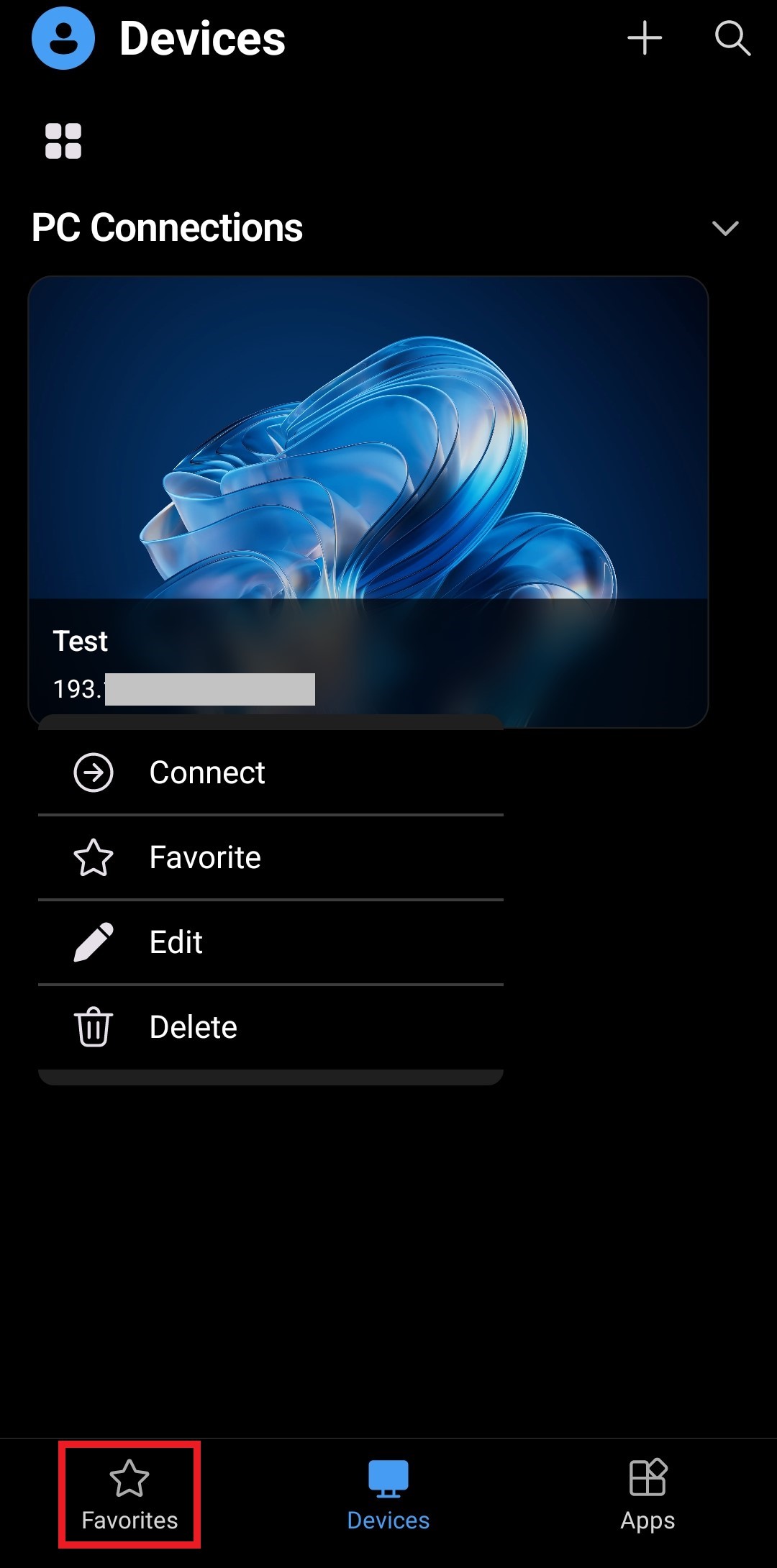The image size is (777, 1568).
Task: Switch to the Favorites tab
Action: pyautogui.click(x=129, y=1495)
